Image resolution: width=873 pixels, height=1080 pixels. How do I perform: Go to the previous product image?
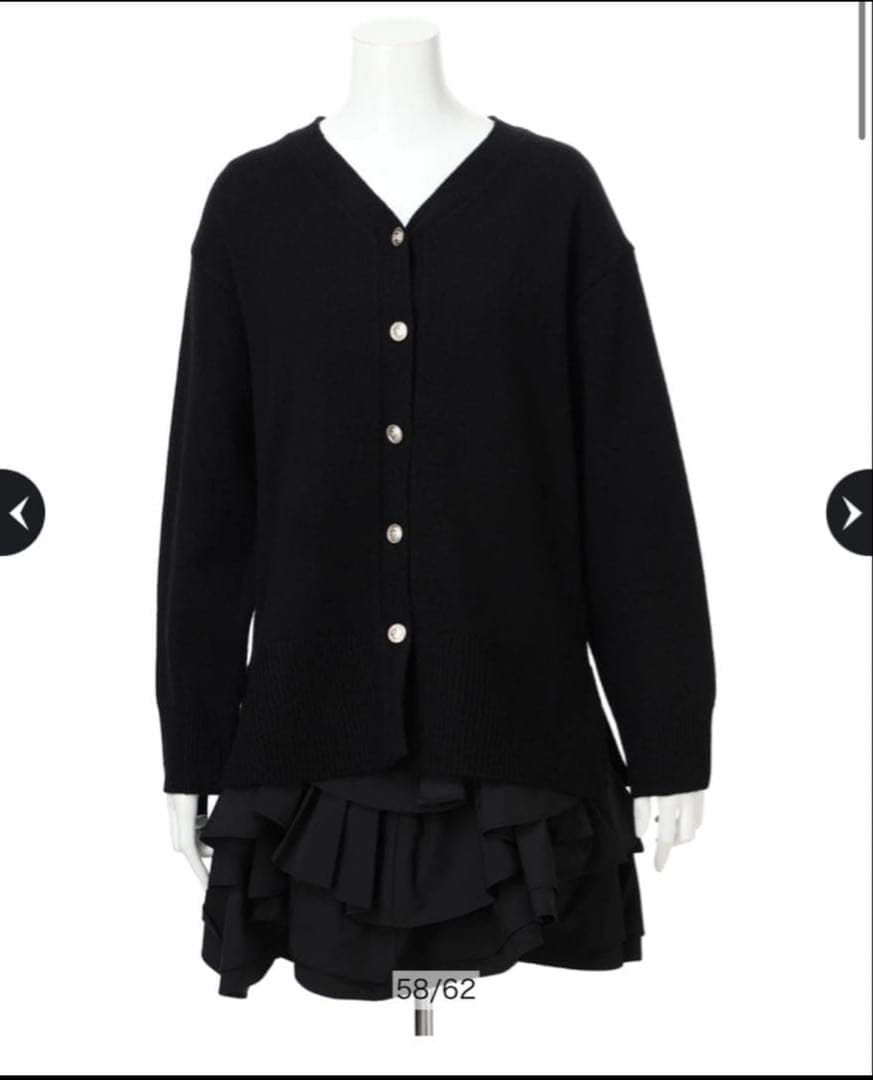click(20, 513)
